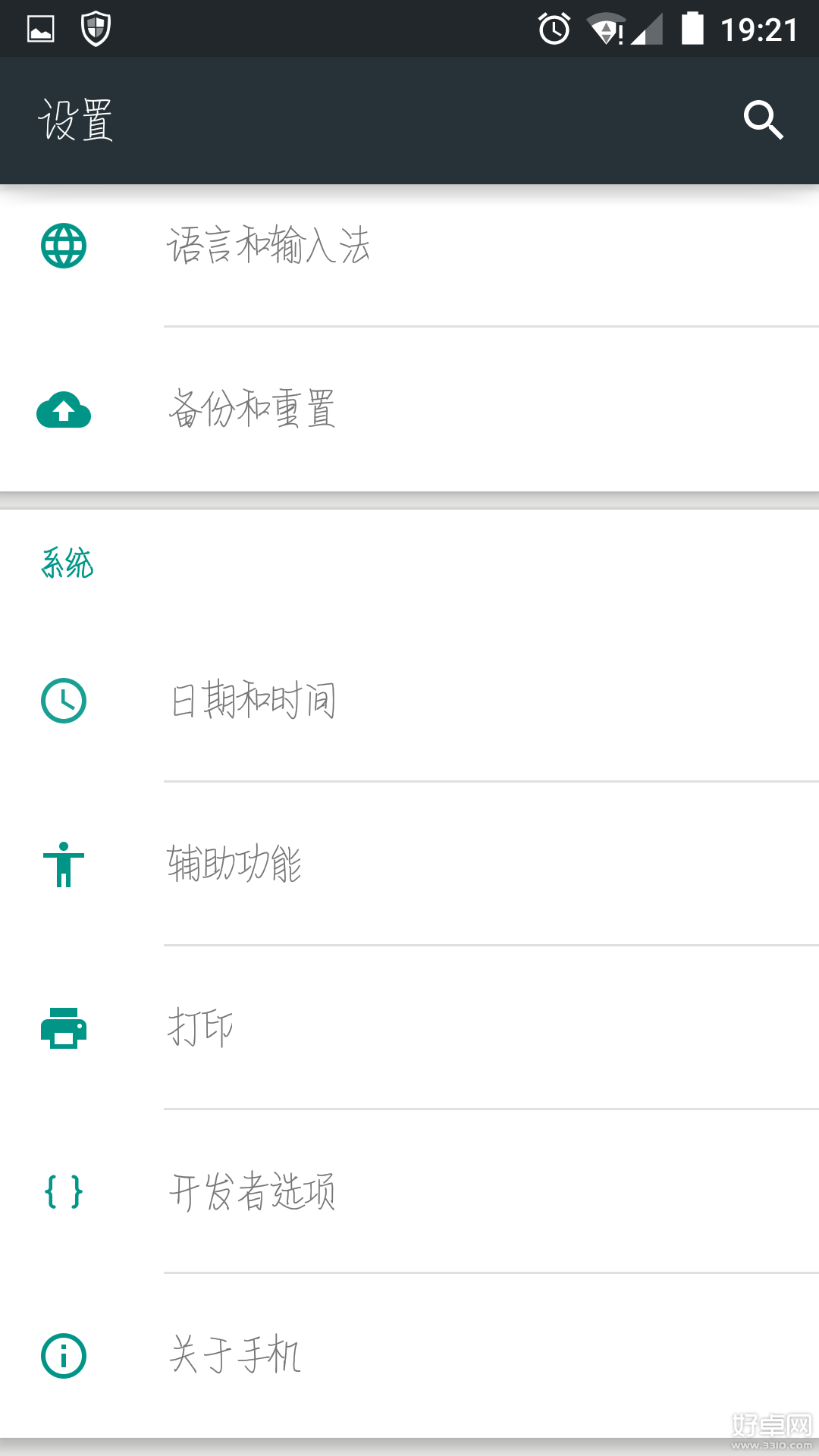Viewport: 819px width, 1456px height.
Task: Open 开发者选项
Action: point(253,1192)
